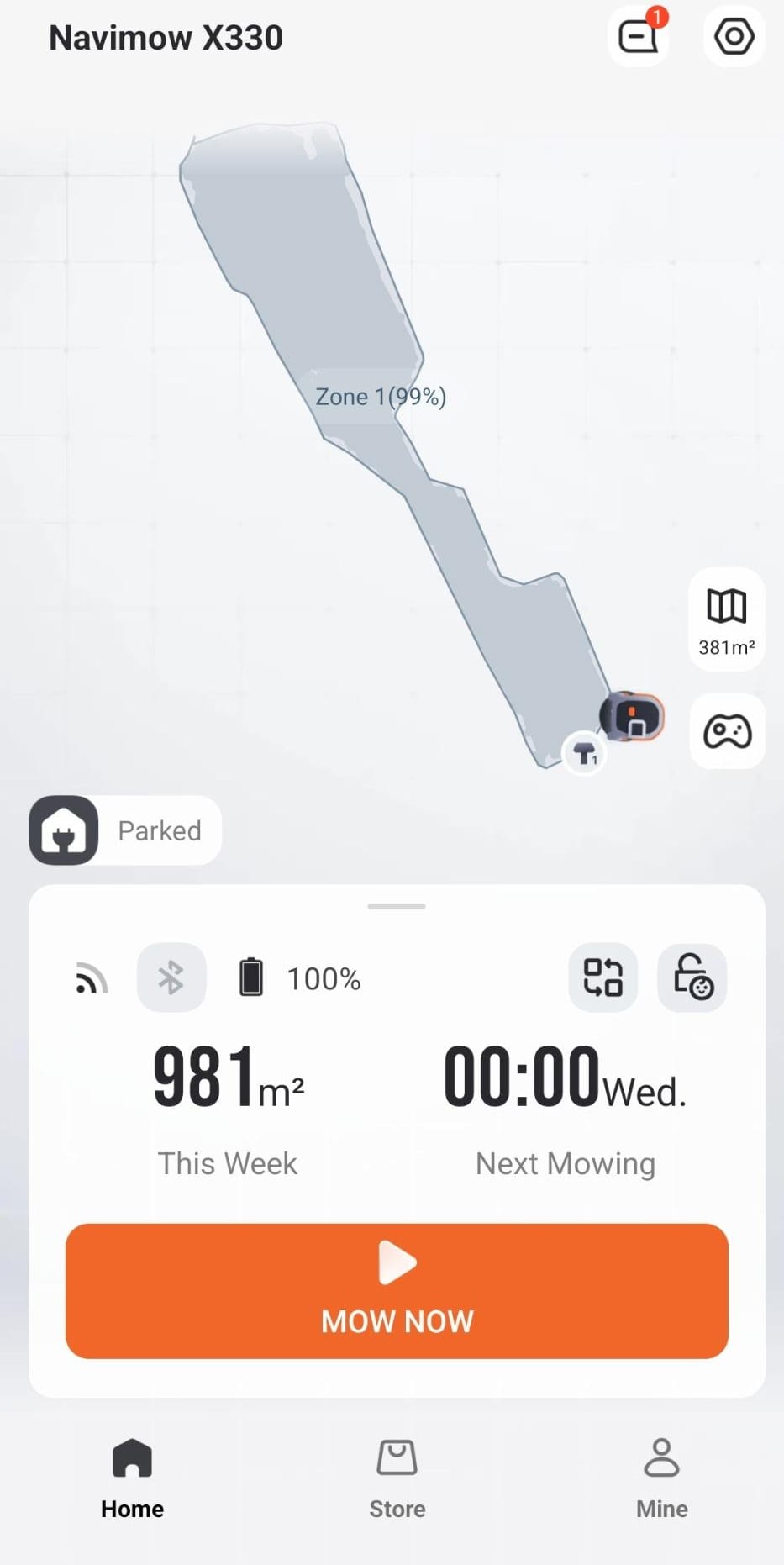This screenshot has width=784, height=1565.
Task: Tap the Parked status chip
Action: tap(126, 830)
